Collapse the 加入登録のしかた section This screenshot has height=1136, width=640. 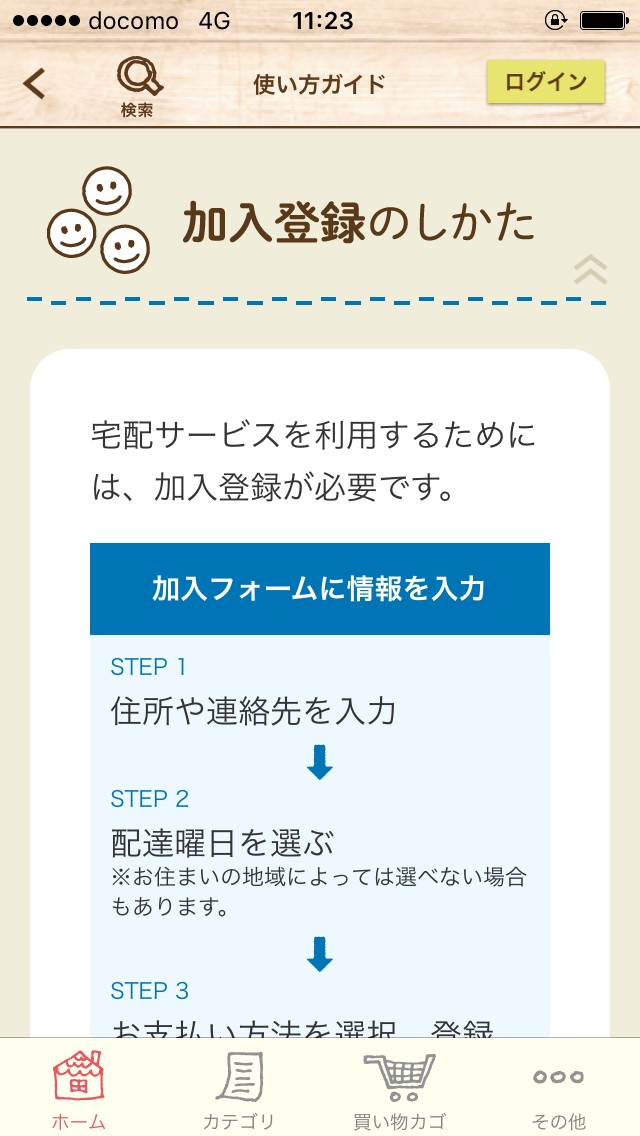pyautogui.click(x=590, y=269)
